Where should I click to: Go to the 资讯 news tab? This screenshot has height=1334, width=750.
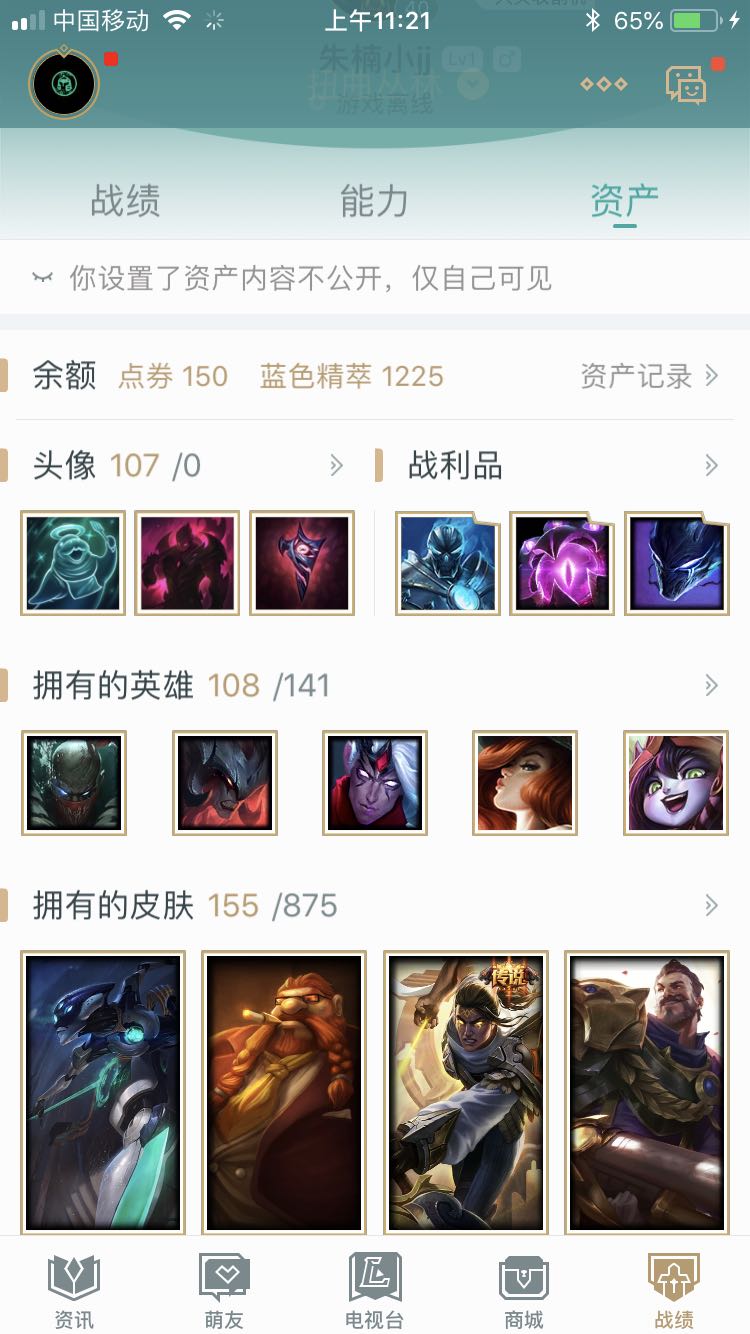click(x=75, y=1290)
